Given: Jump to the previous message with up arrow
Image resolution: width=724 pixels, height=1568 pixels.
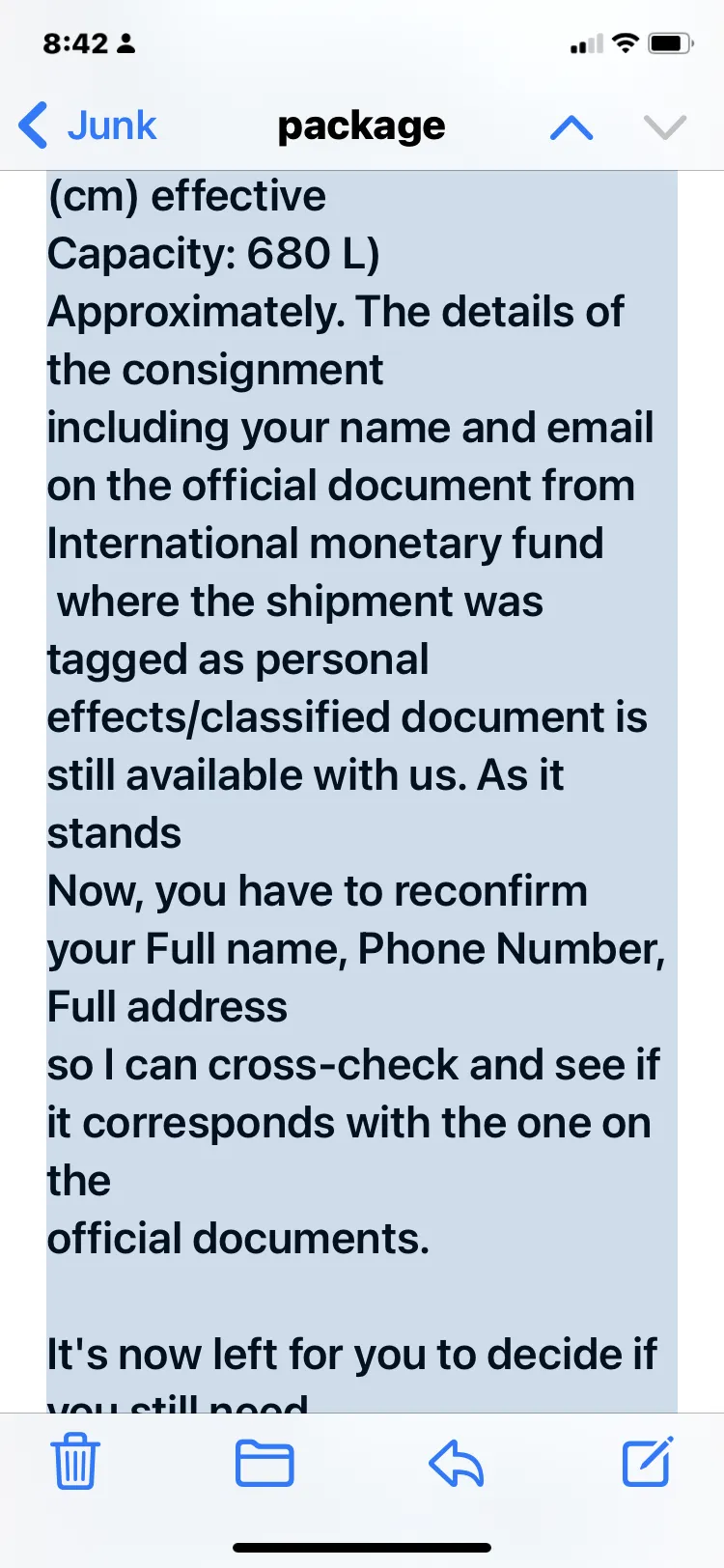Looking at the screenshot, I should tap(571, 127).
